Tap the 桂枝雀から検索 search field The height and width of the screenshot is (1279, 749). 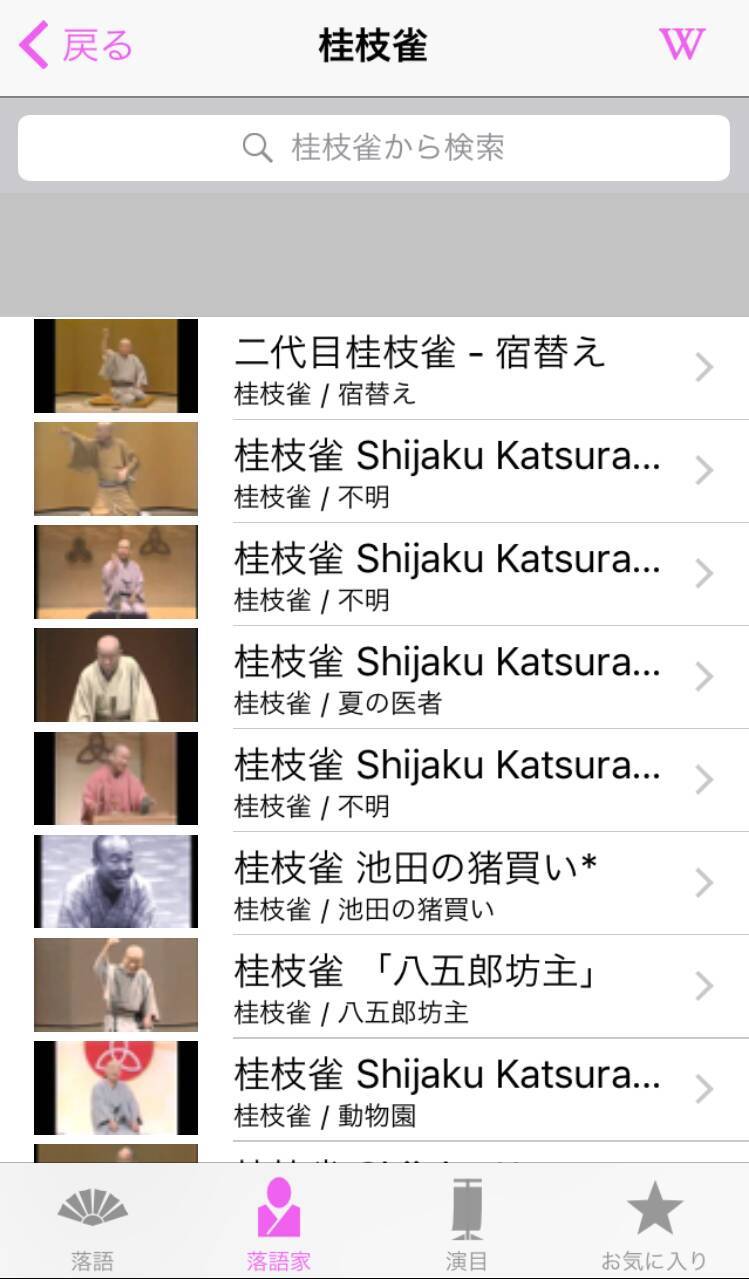click(x=374, y=148)
